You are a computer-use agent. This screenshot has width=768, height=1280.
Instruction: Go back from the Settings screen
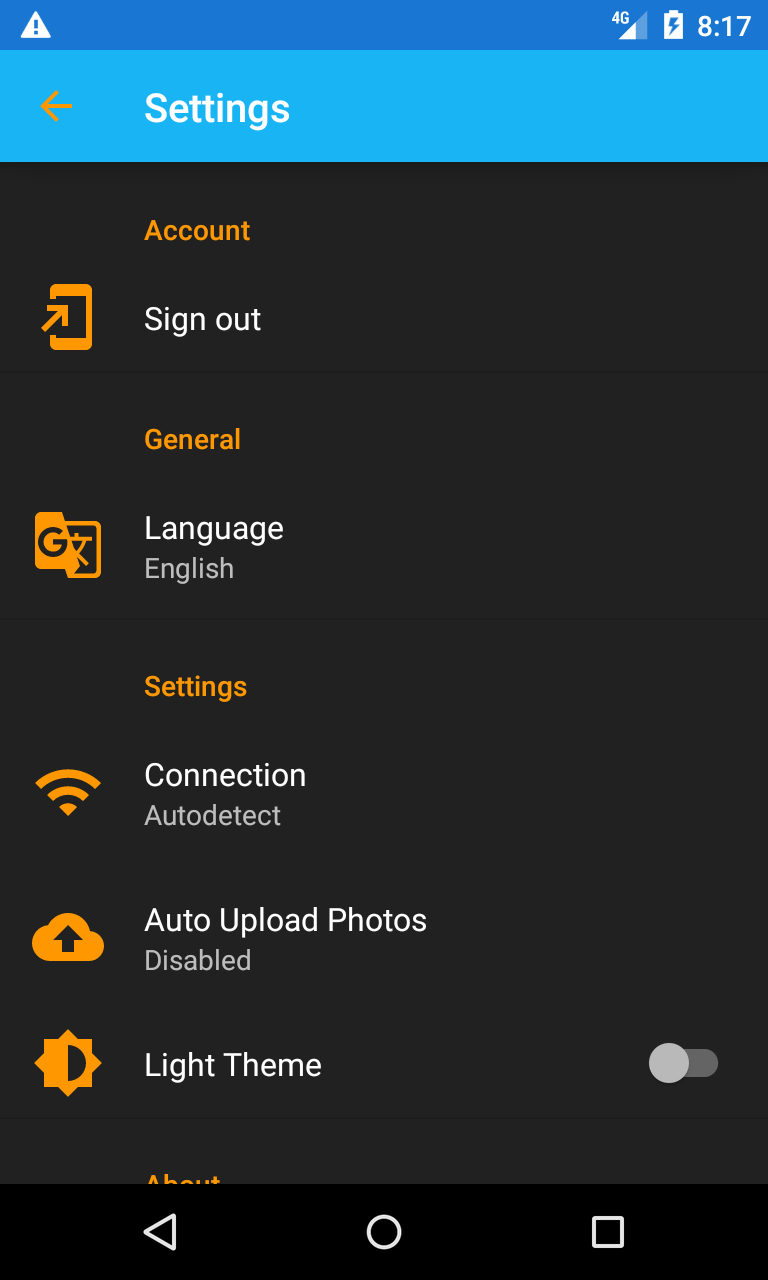[56, 106]
